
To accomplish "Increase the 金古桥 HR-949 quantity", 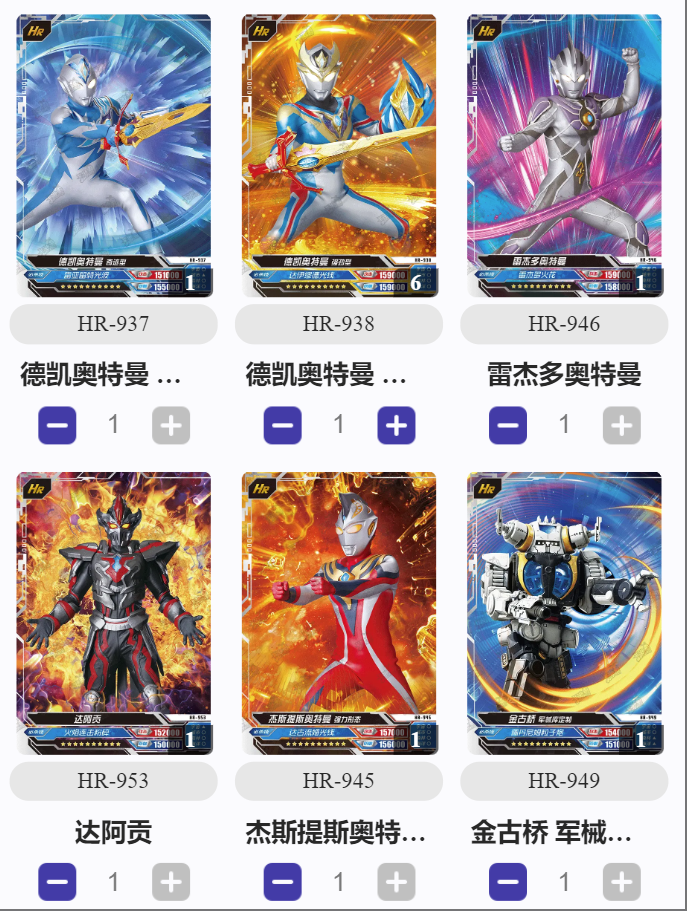I will point(621,882).
